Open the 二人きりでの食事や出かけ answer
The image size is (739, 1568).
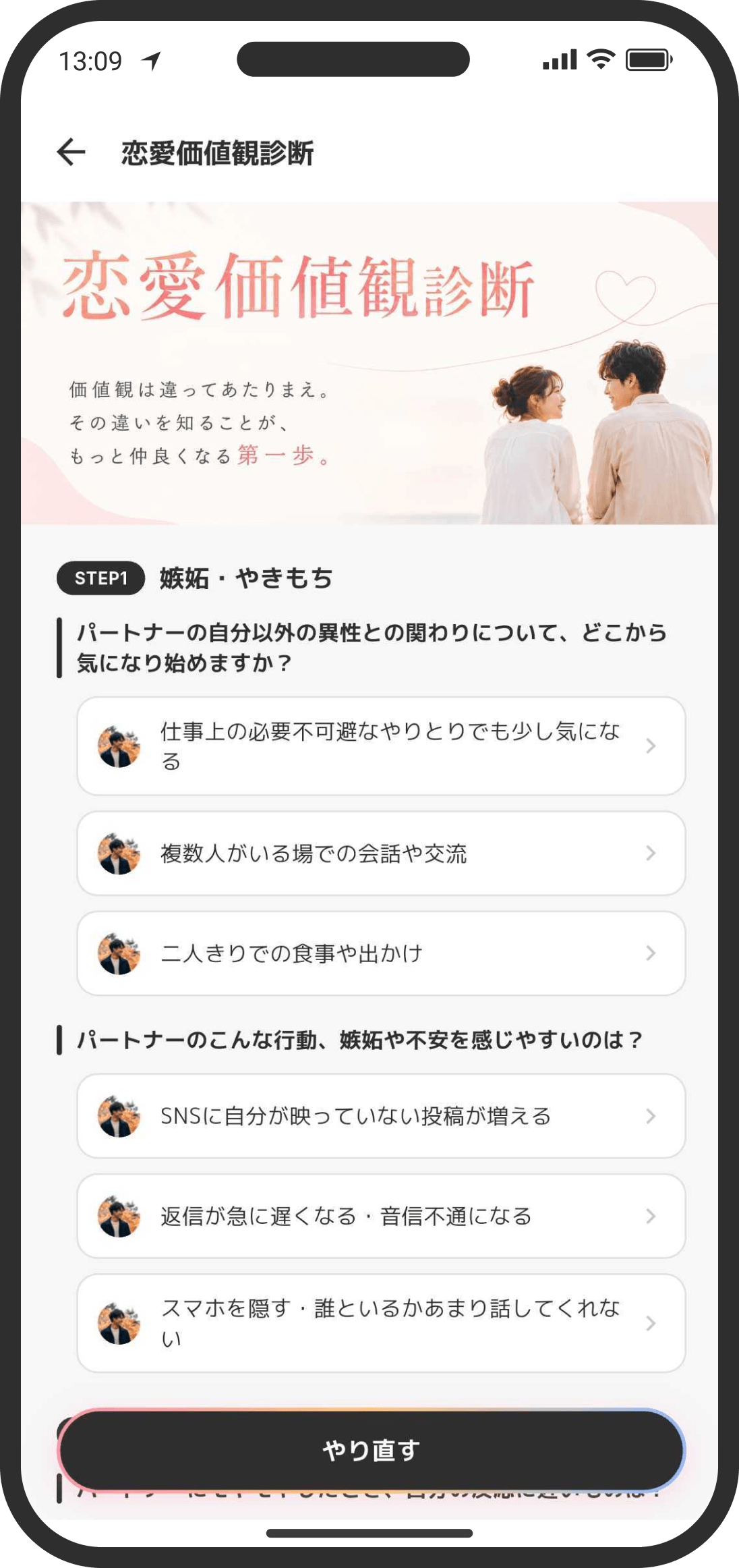pyautogui.click(x=381, y=953)
